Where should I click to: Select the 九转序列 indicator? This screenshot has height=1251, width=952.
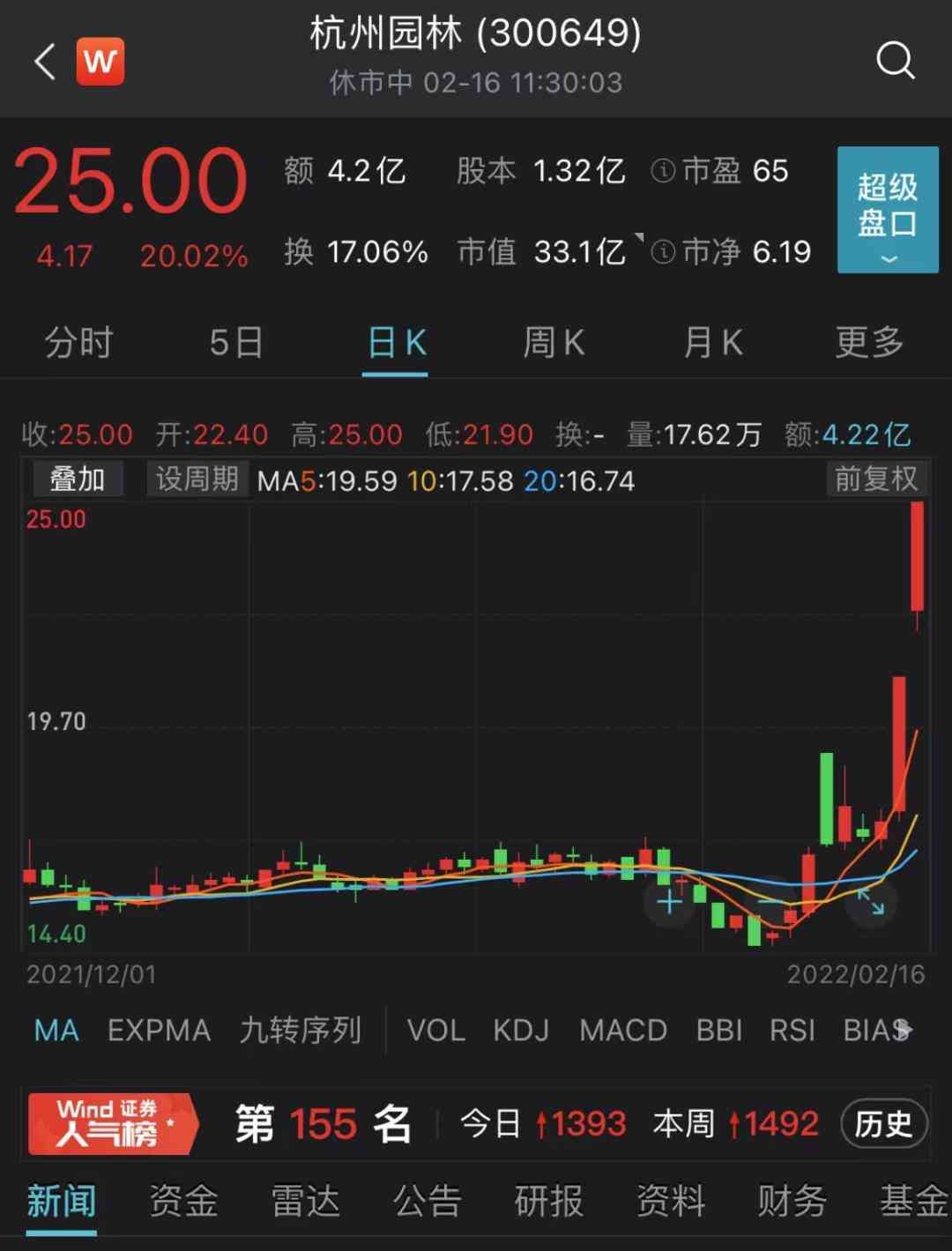(301, 1030)
